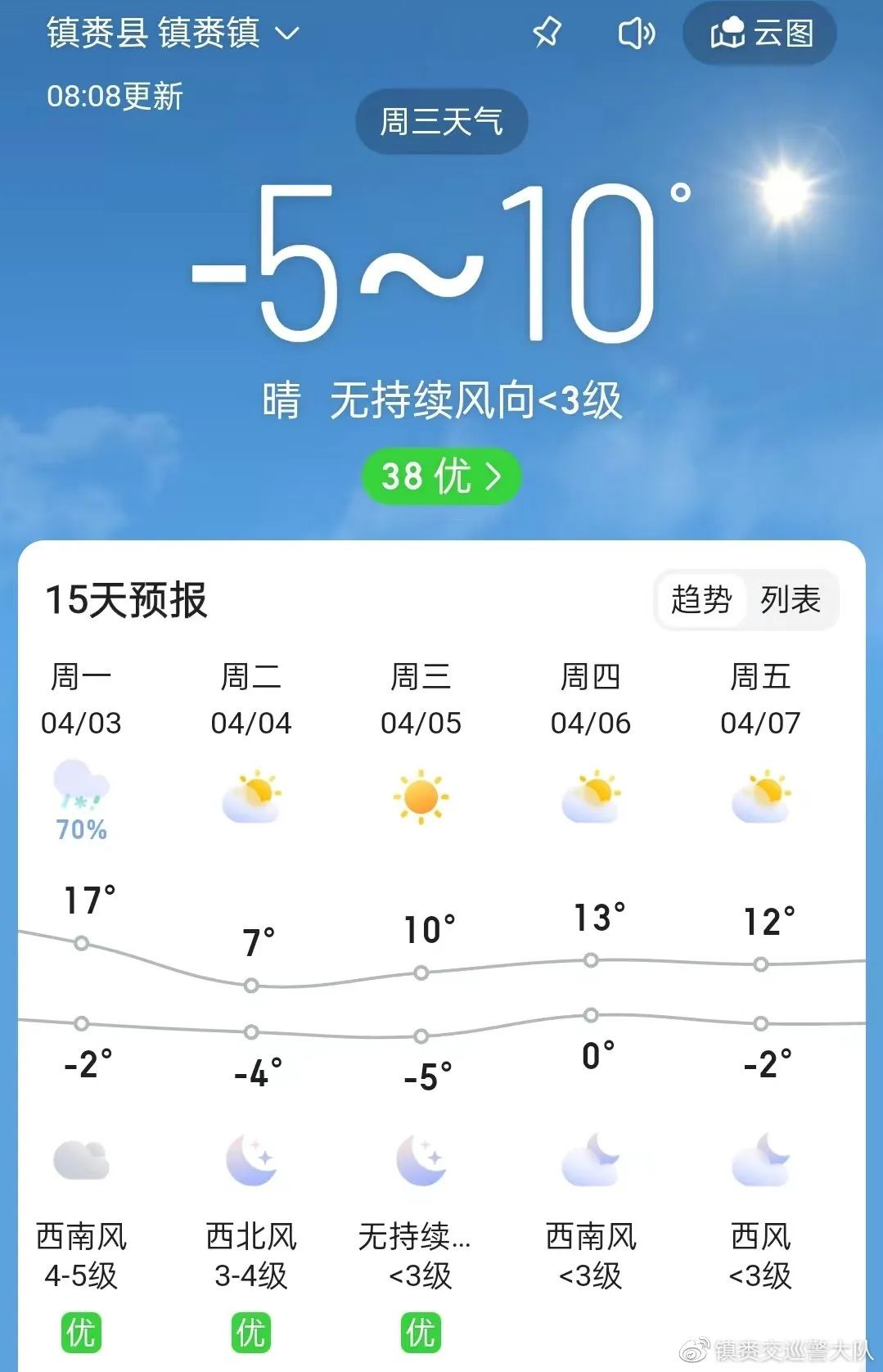
Task: Open the 云图 cloud map
Action: [x=759, y=34]
